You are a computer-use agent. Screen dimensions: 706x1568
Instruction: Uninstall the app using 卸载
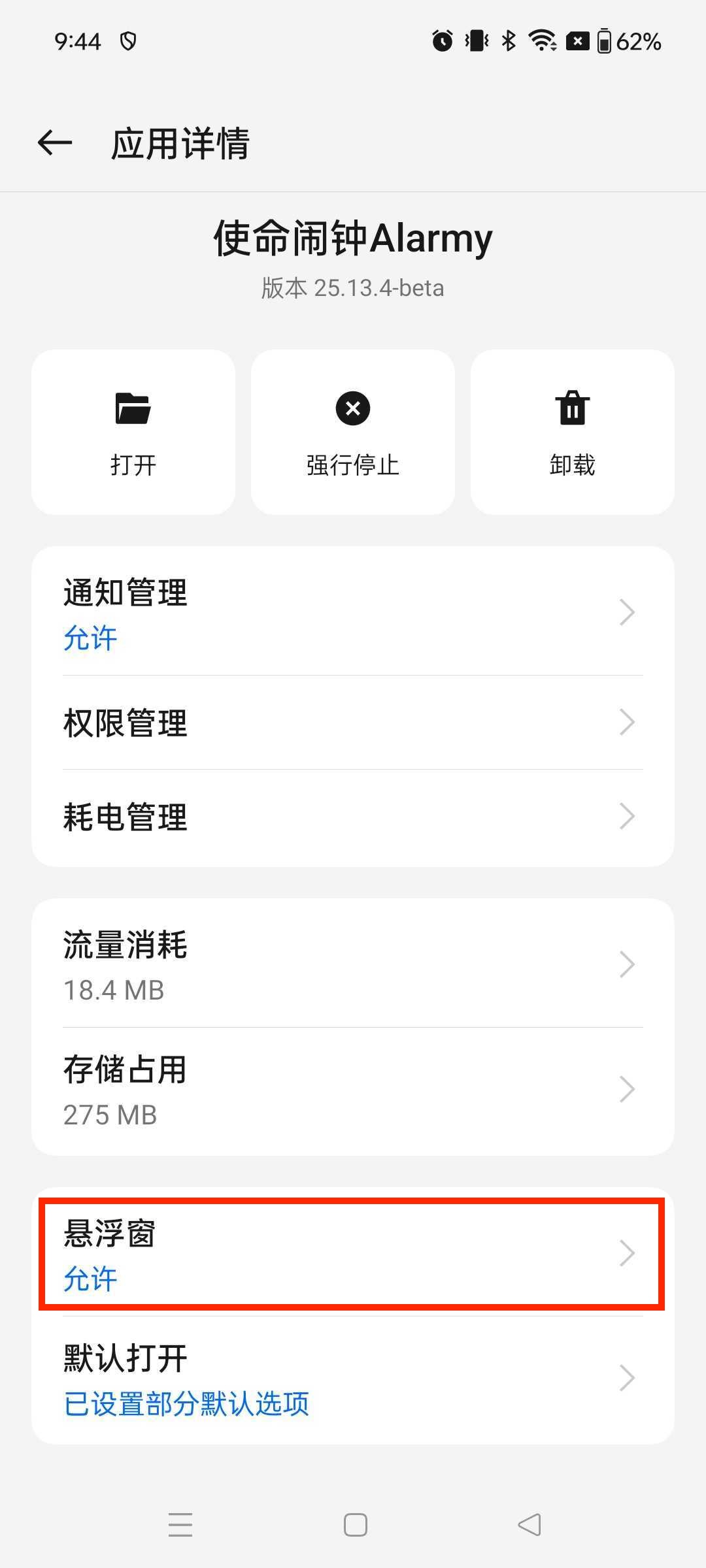tap(572, 433)
